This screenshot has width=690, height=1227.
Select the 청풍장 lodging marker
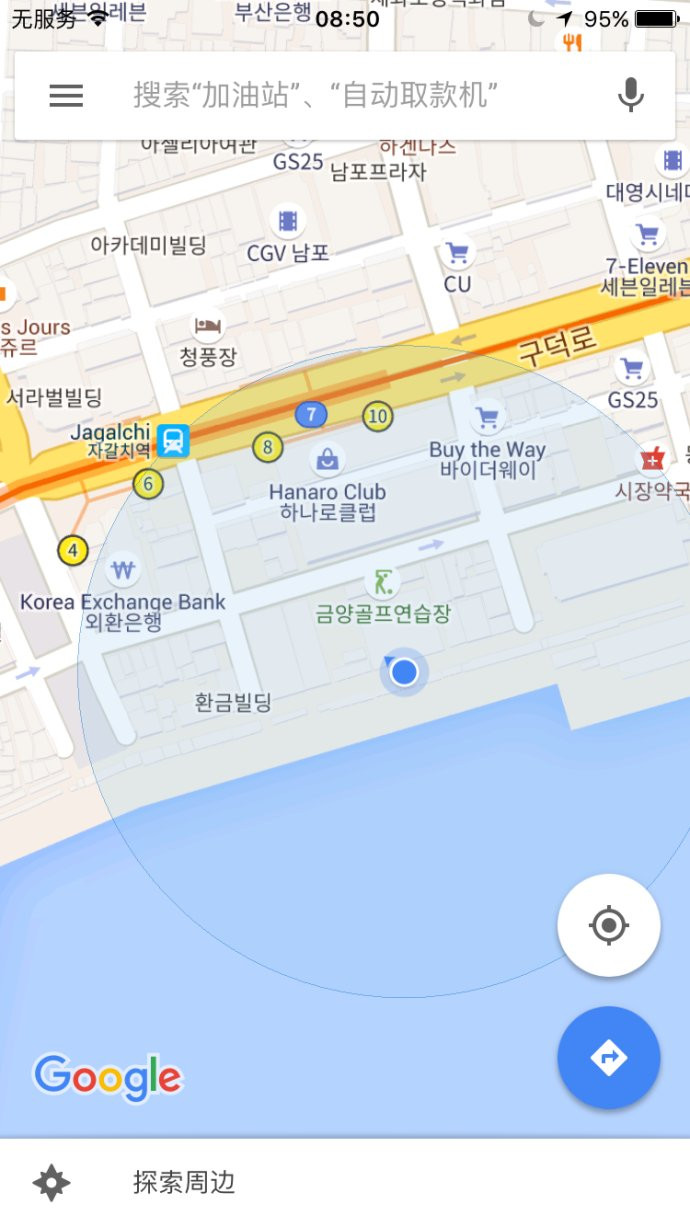(207, 325)
